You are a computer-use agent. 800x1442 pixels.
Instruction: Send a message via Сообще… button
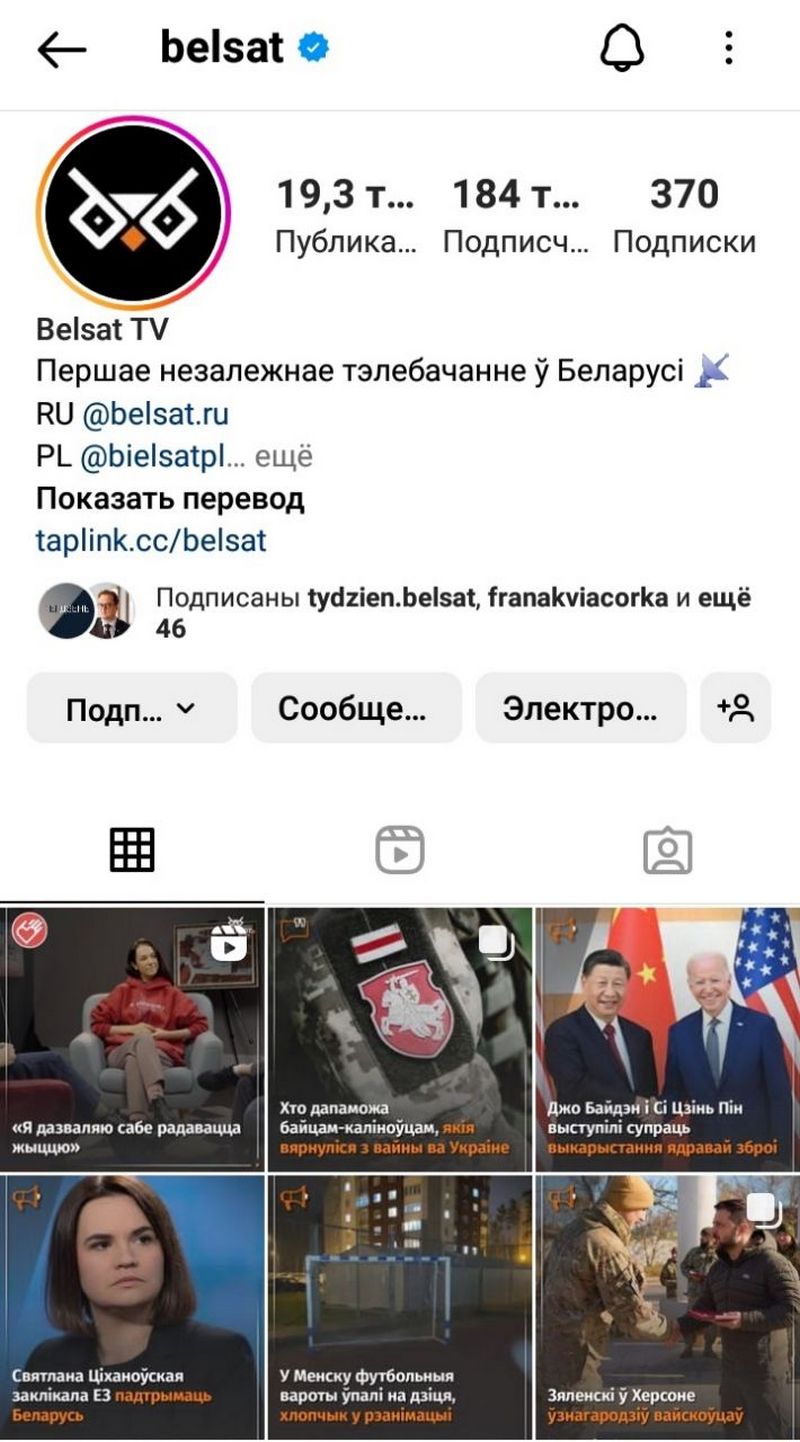pos(356,708)
